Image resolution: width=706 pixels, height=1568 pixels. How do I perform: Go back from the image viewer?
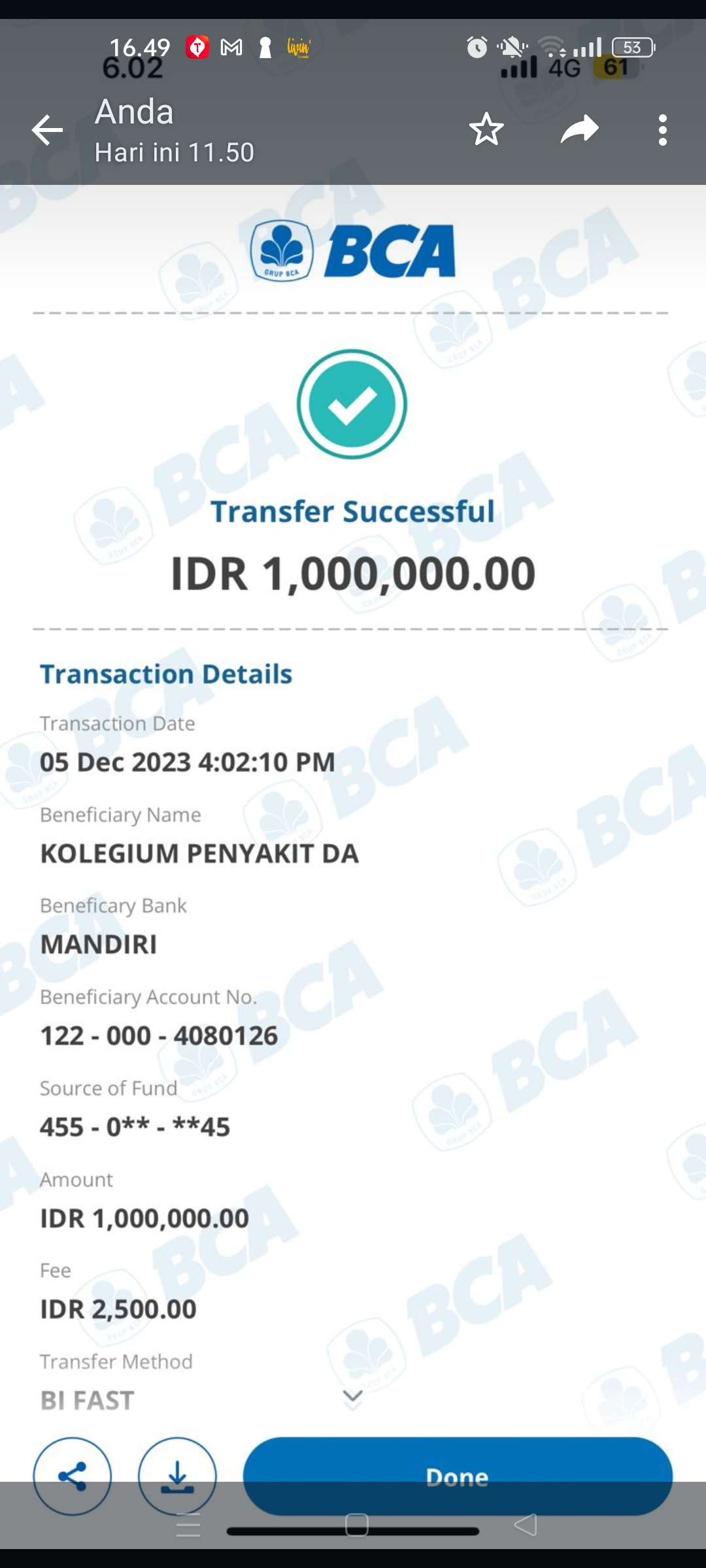pyautogui.click(x=47, y=130)
